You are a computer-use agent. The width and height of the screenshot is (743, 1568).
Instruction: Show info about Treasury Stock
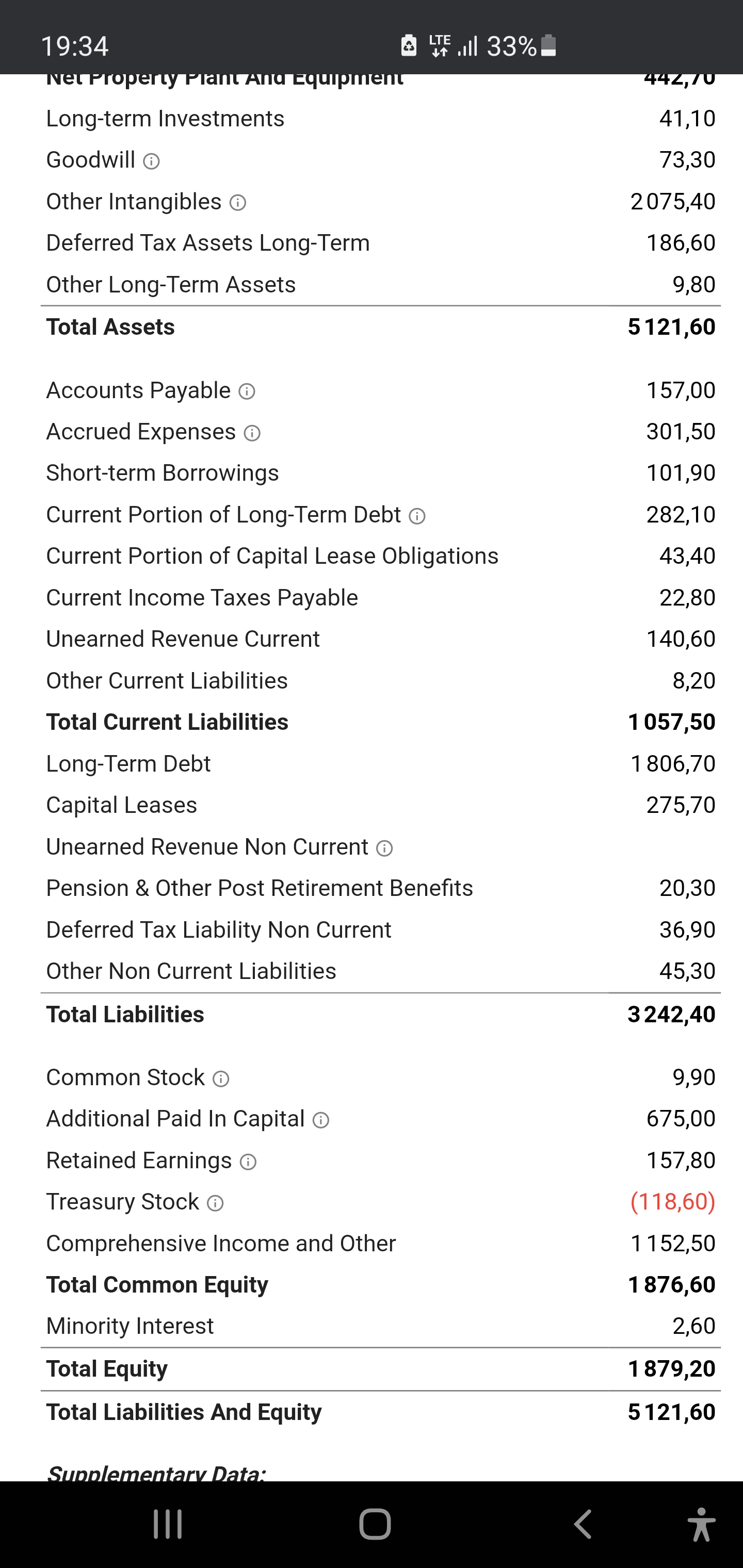point(216,1203)
